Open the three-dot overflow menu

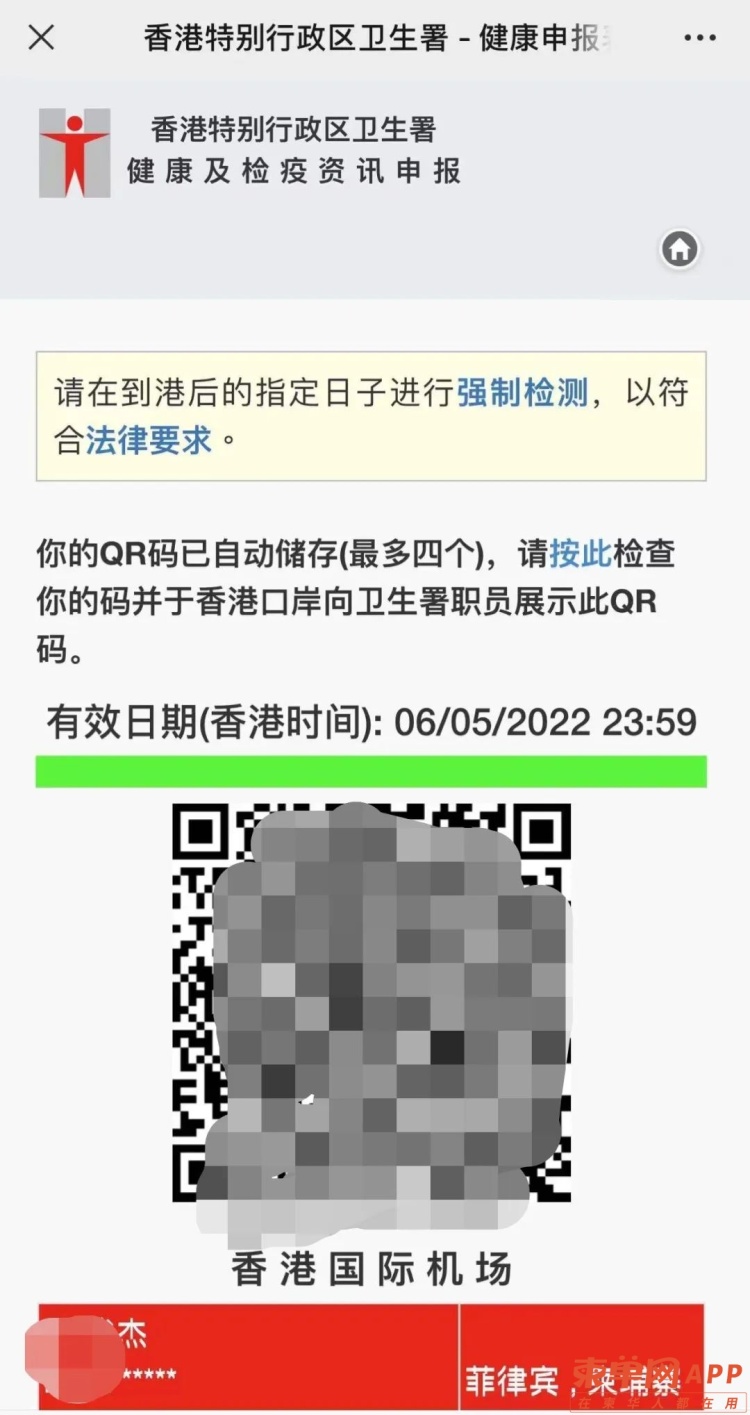click(699, 38)
